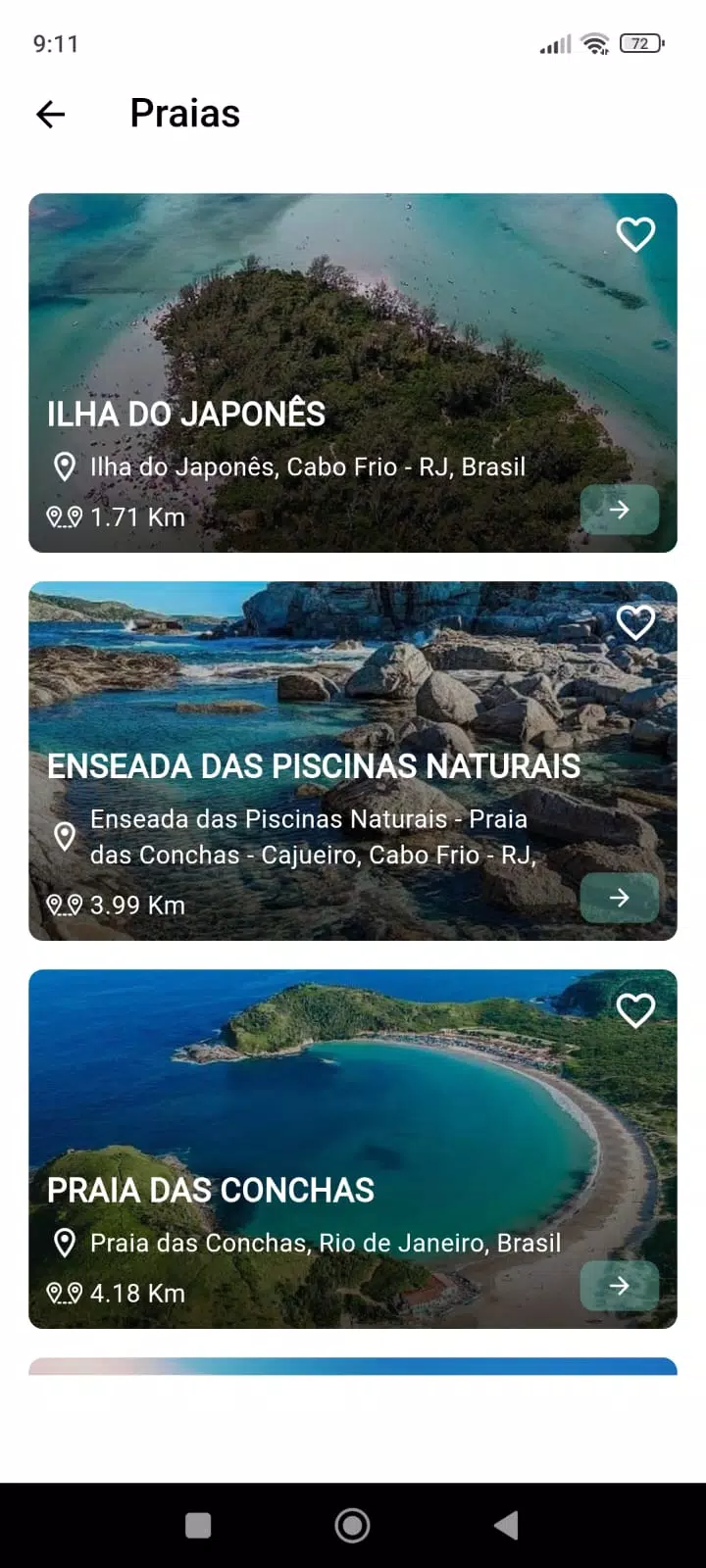Tap the Android back navigation triangle
This screenshot has height=1568, width=706.
(506, 1525)
